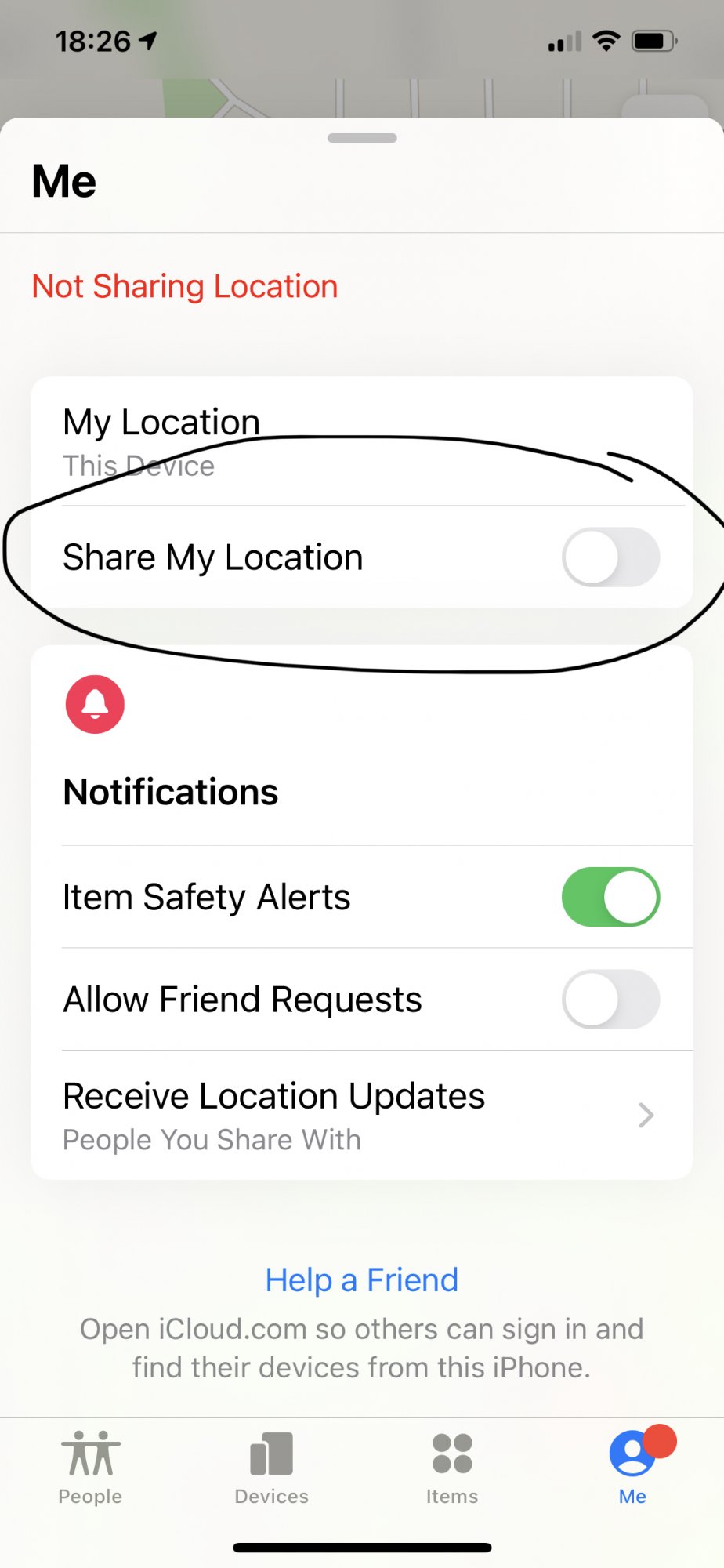Viewport: 724px width, 1568px height.
Task: Turn off Item Safety Alerts
Action: click(610, 896)
